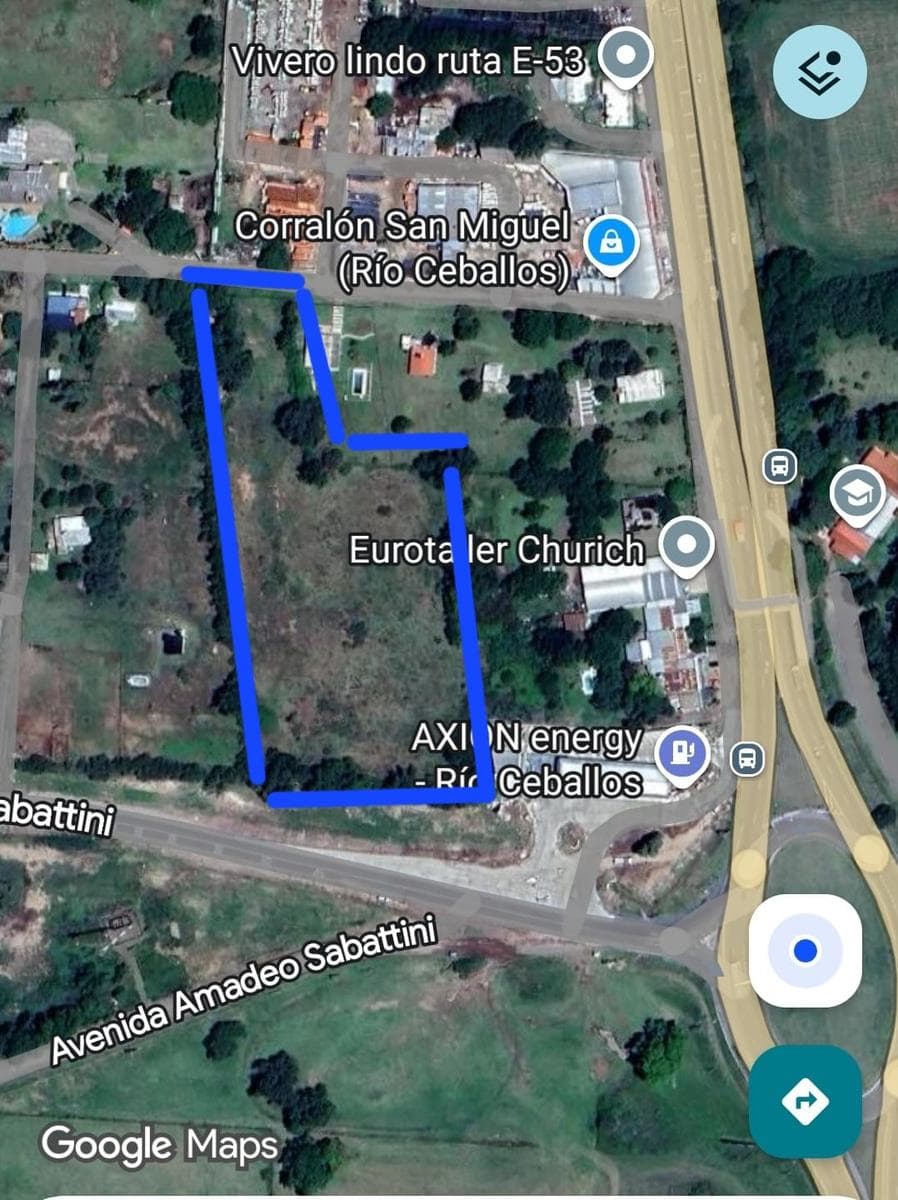Select the Eurotaller Churich place pin

coord(687,546)
